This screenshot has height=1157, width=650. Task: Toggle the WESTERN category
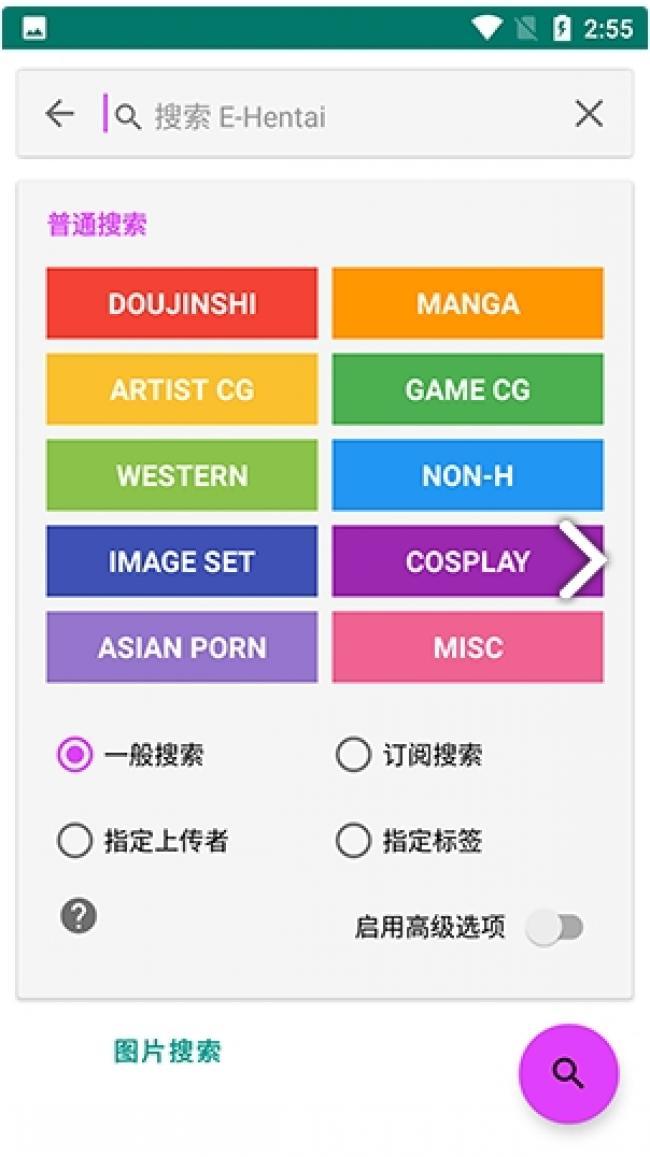(x=182, y=475)
